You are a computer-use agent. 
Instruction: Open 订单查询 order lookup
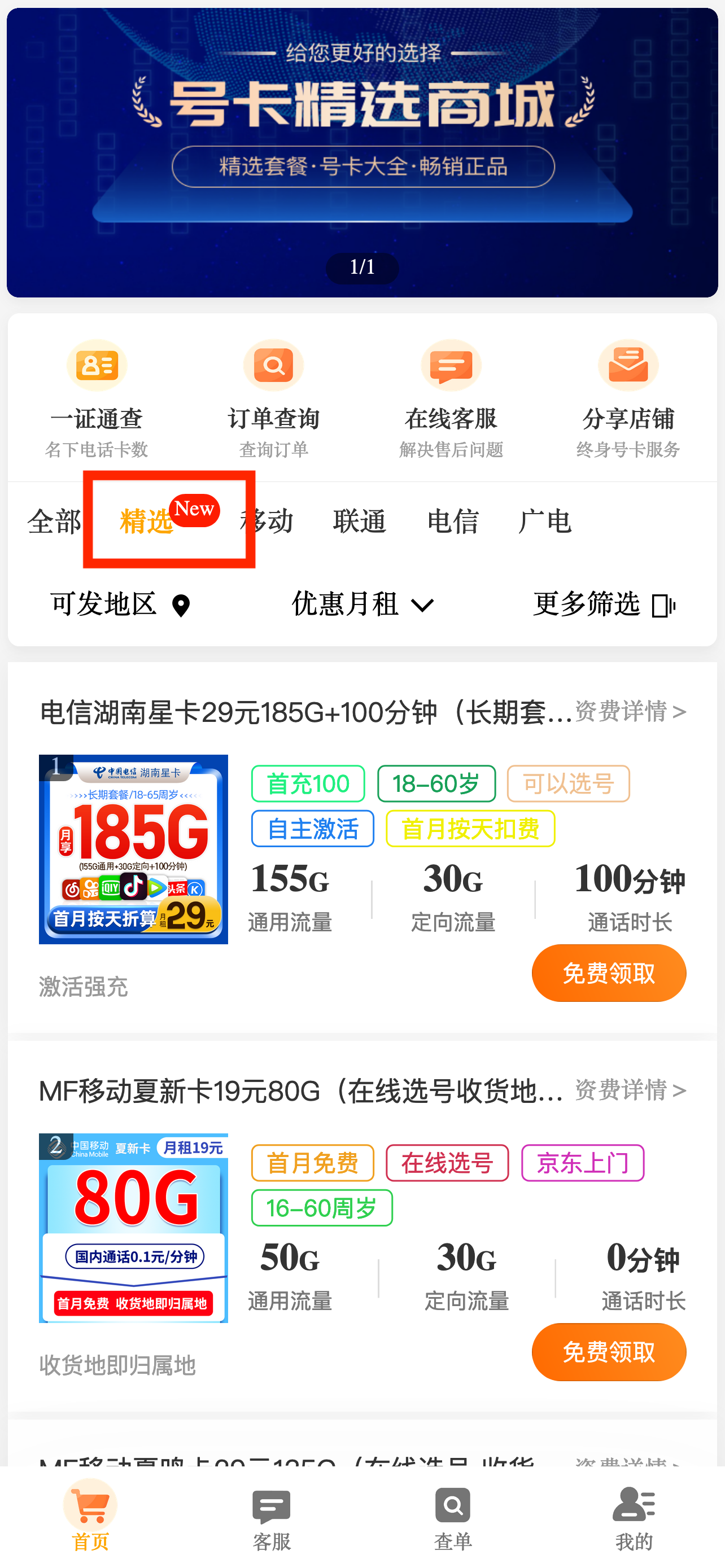[x=273, y=397]
